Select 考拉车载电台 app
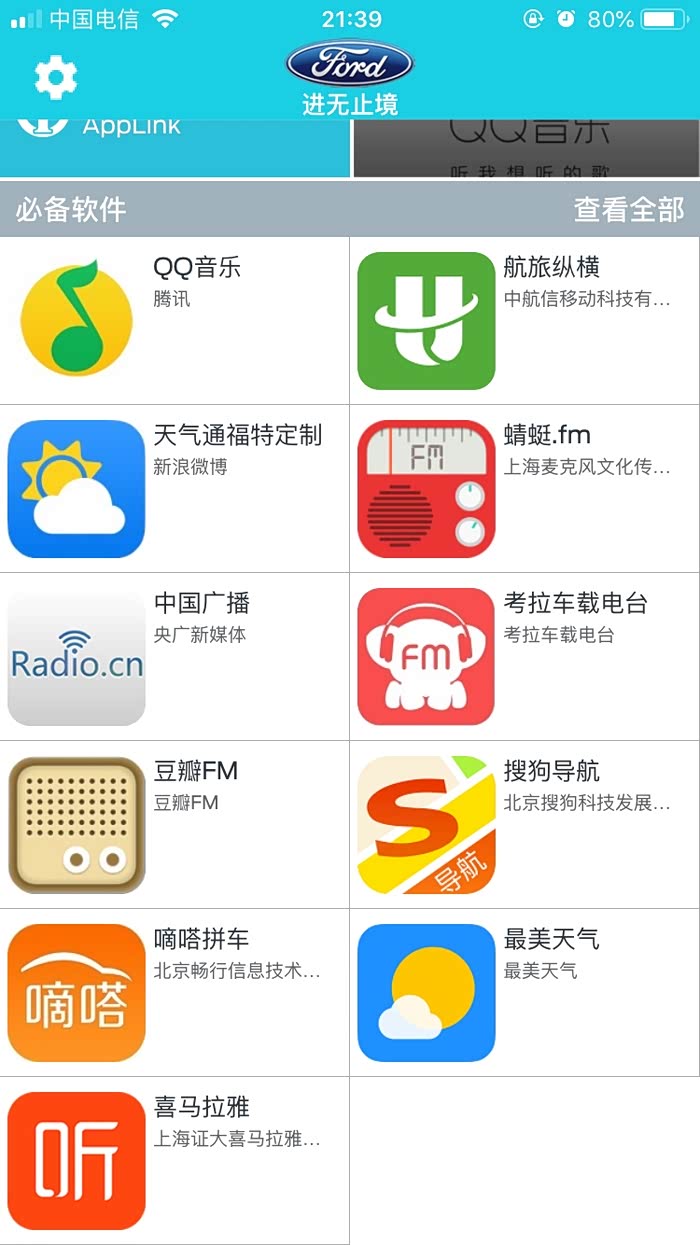The width and height of the screenshot is (700, 1245). 525,656
